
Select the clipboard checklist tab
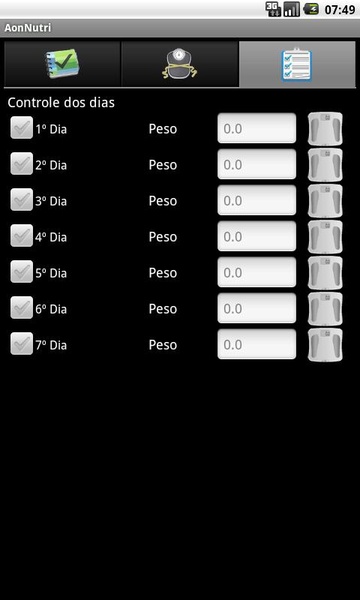click(297, 64)
